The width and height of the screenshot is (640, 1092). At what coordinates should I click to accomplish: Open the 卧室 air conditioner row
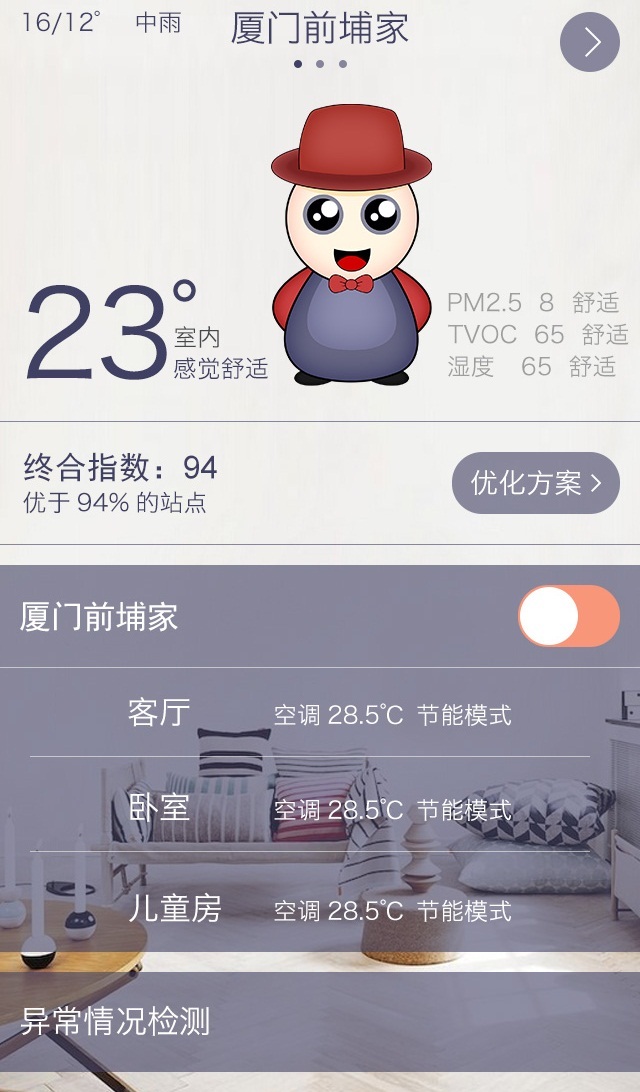tap(320, 808)
